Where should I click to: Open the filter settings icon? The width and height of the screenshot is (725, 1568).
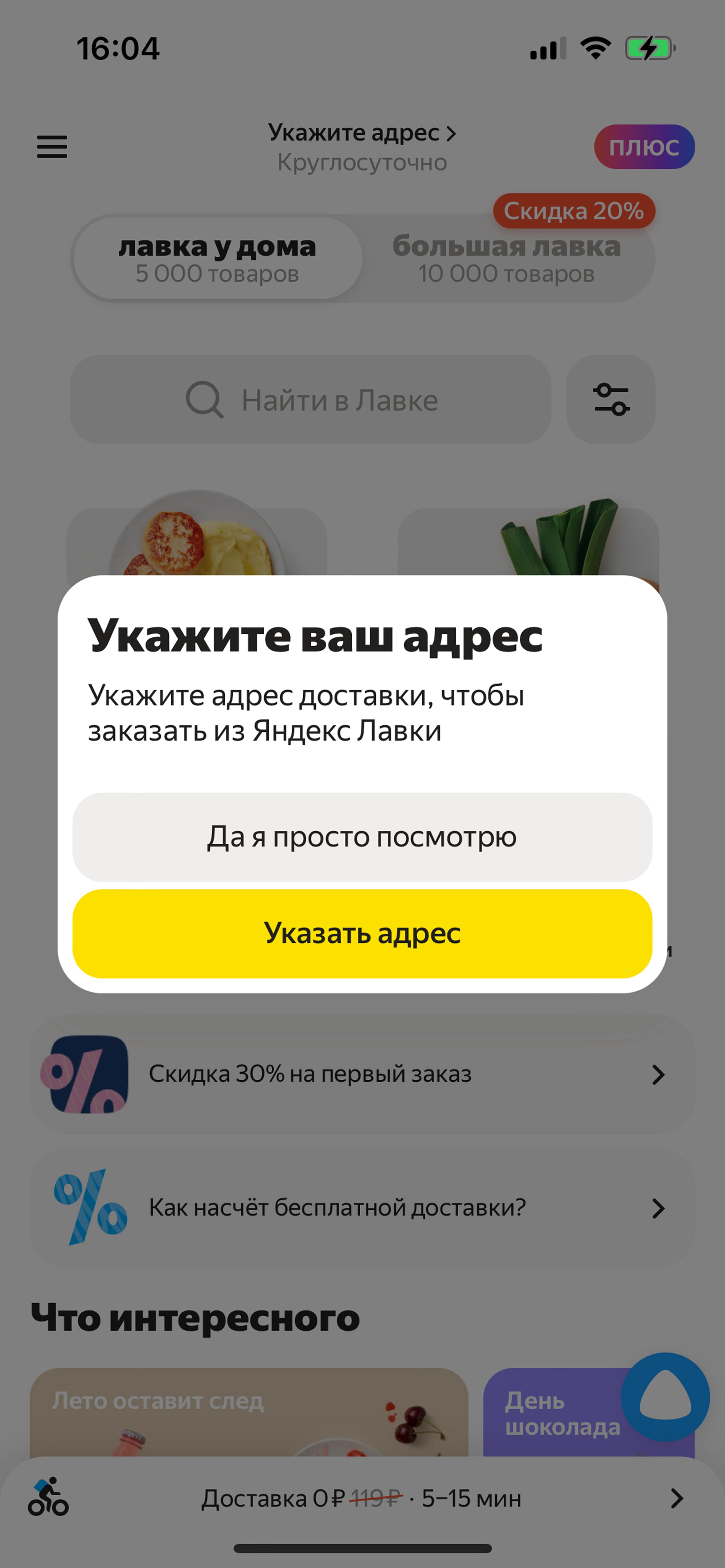coord(611,400)
